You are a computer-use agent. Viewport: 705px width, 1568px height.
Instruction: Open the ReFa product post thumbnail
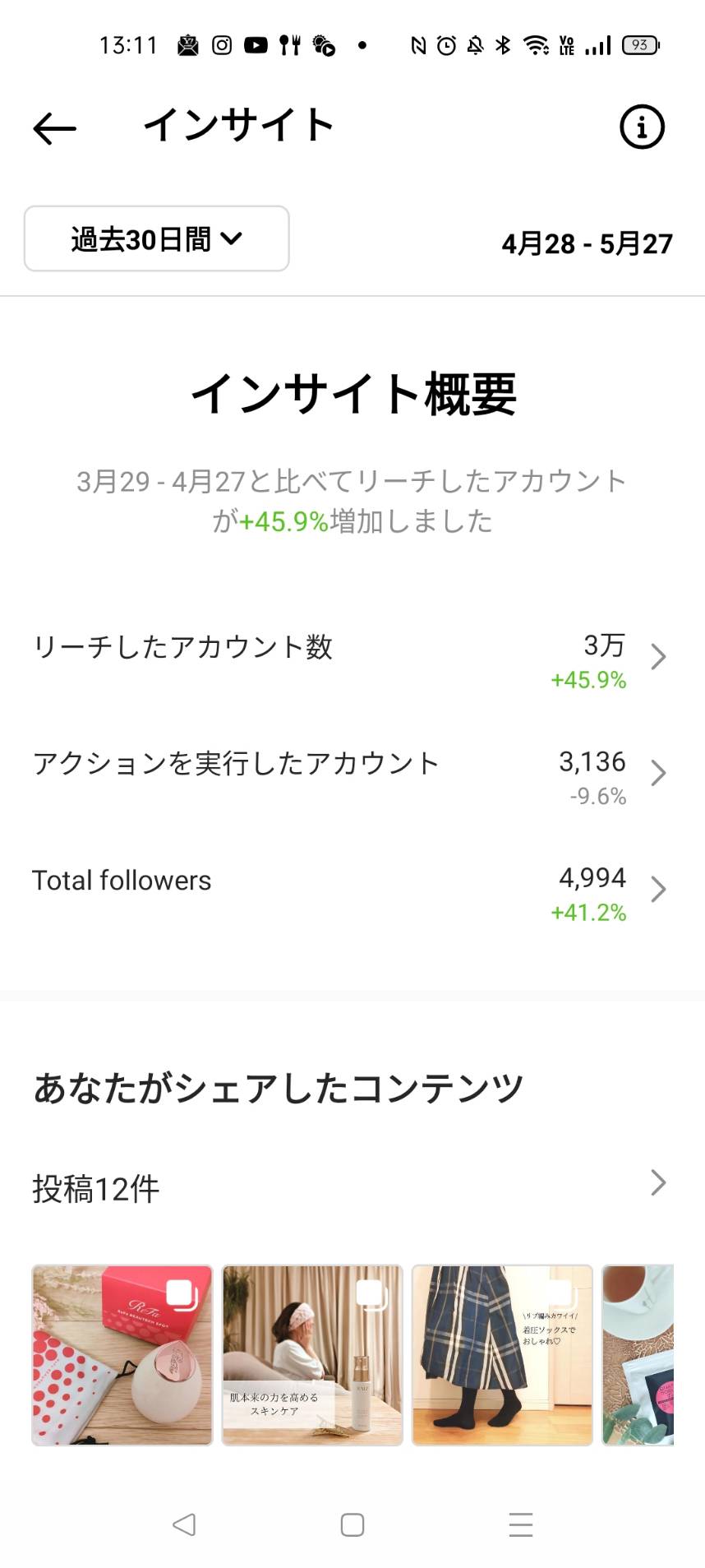(122, 1355)
